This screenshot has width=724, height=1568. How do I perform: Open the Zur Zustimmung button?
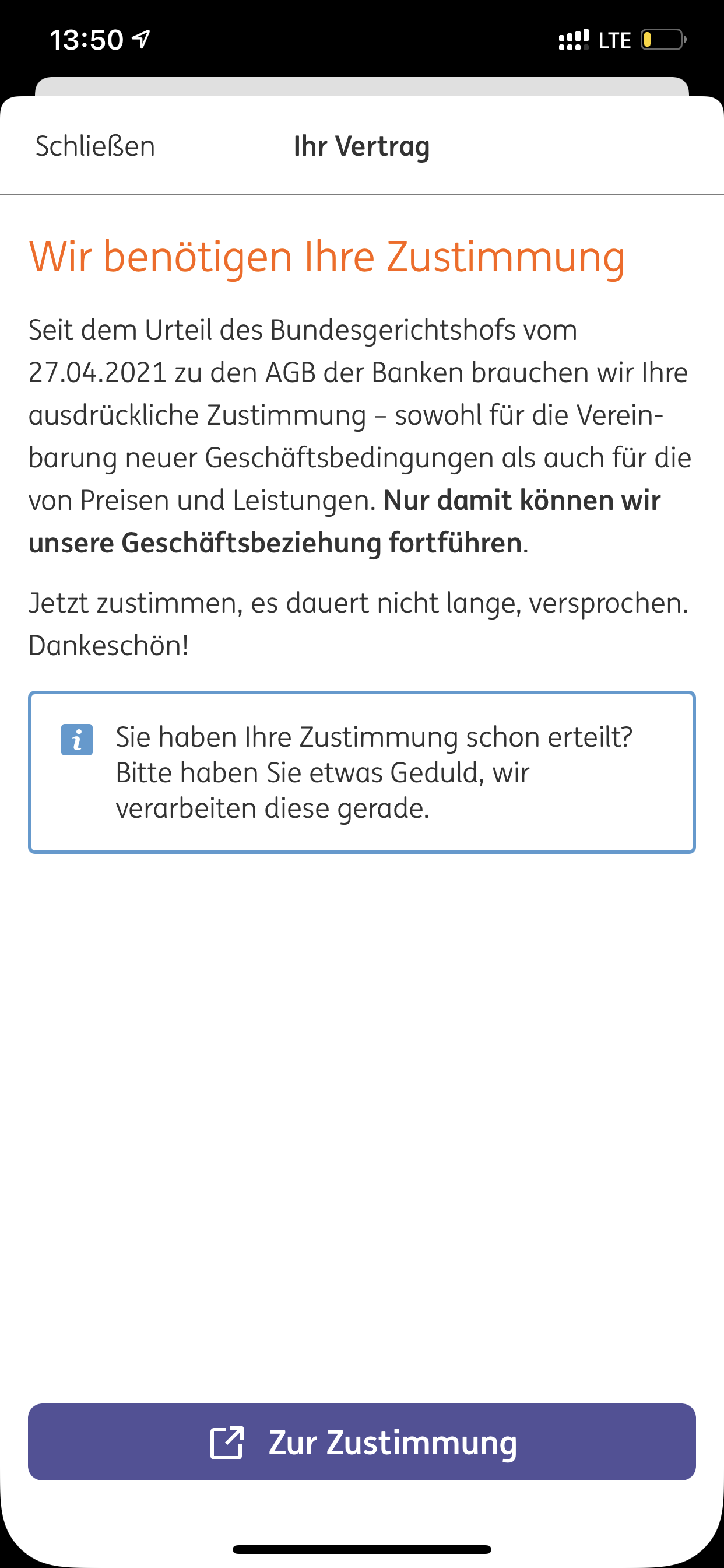[x=362, y=1442]
